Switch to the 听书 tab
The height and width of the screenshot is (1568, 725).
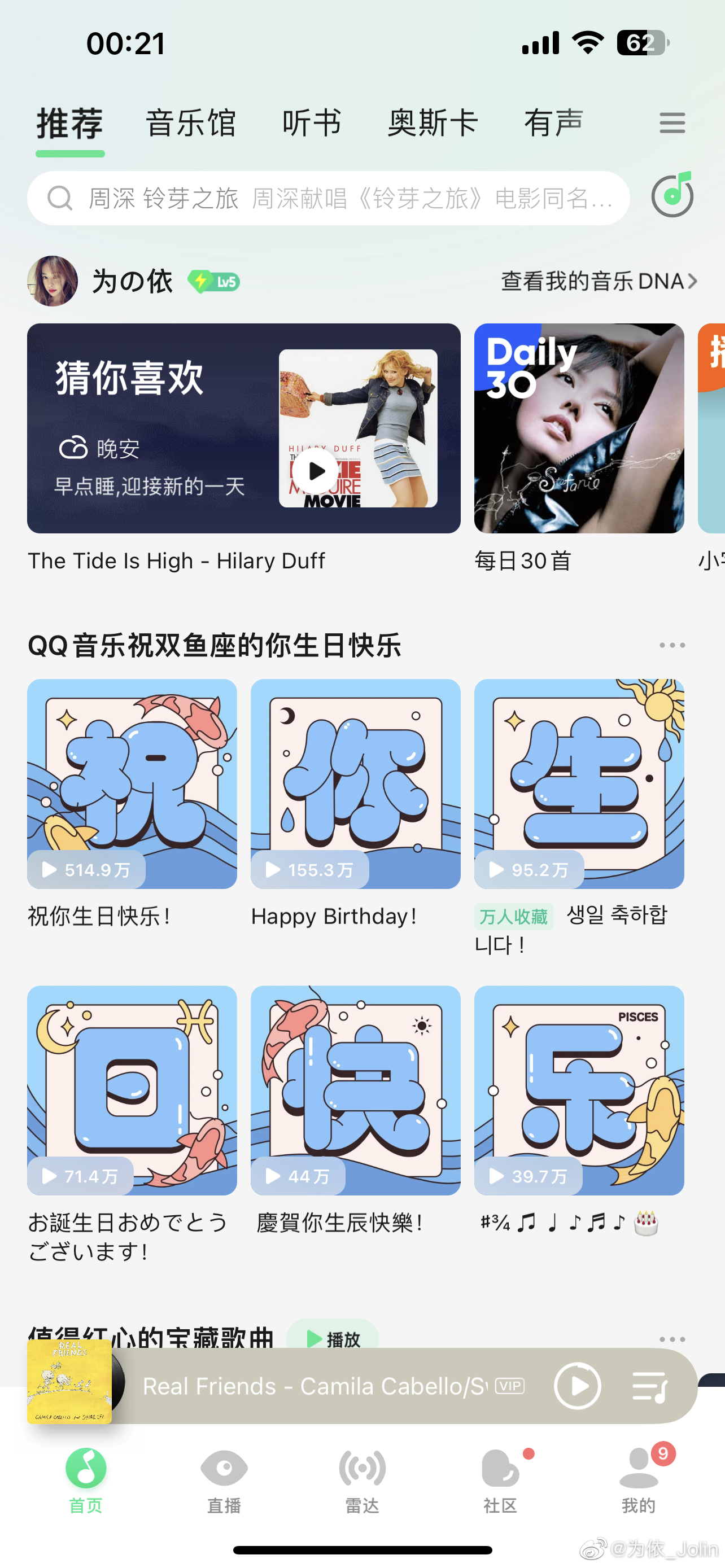pos(312,123)
